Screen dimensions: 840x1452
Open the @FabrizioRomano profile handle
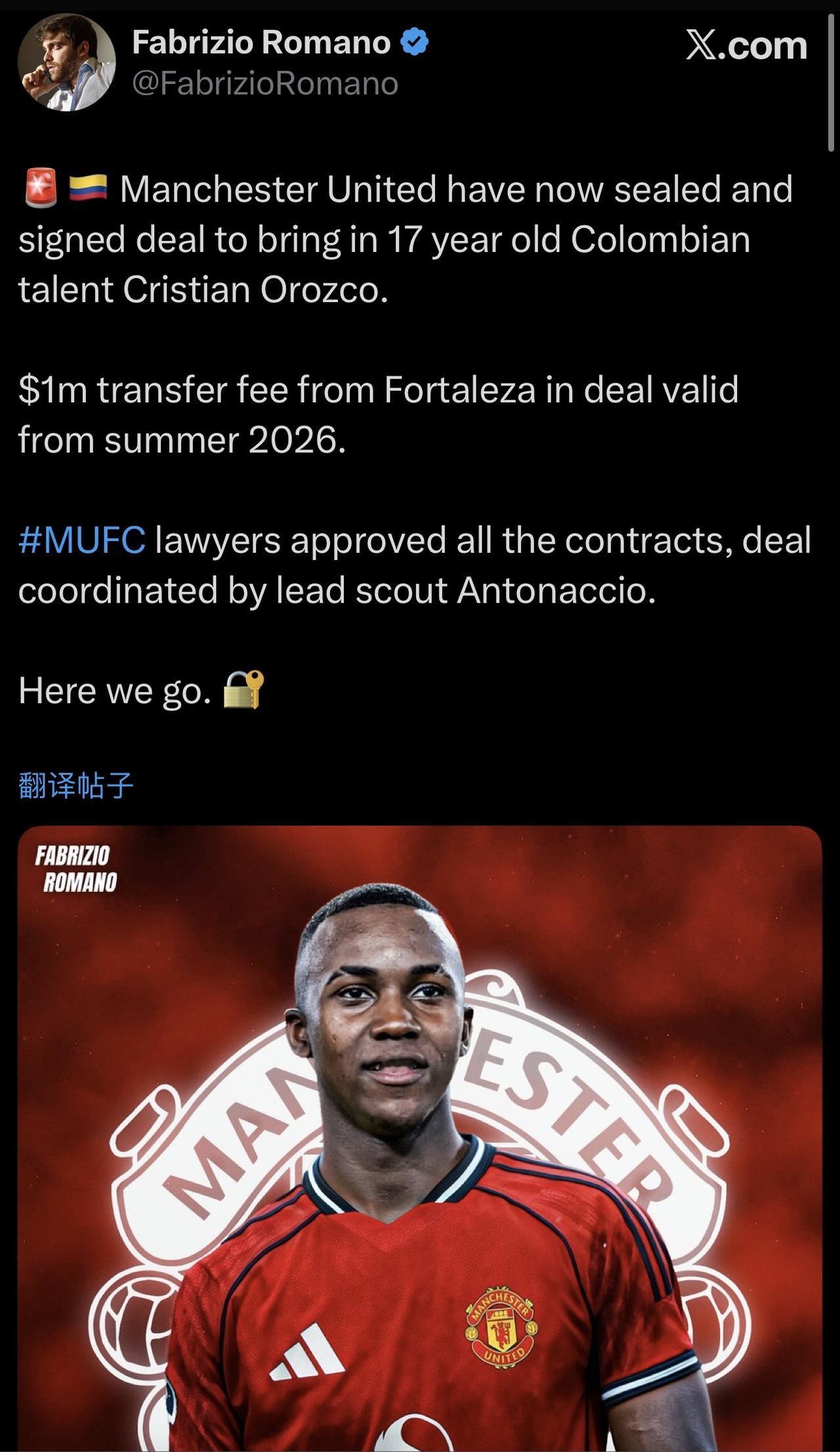[265, 84]
